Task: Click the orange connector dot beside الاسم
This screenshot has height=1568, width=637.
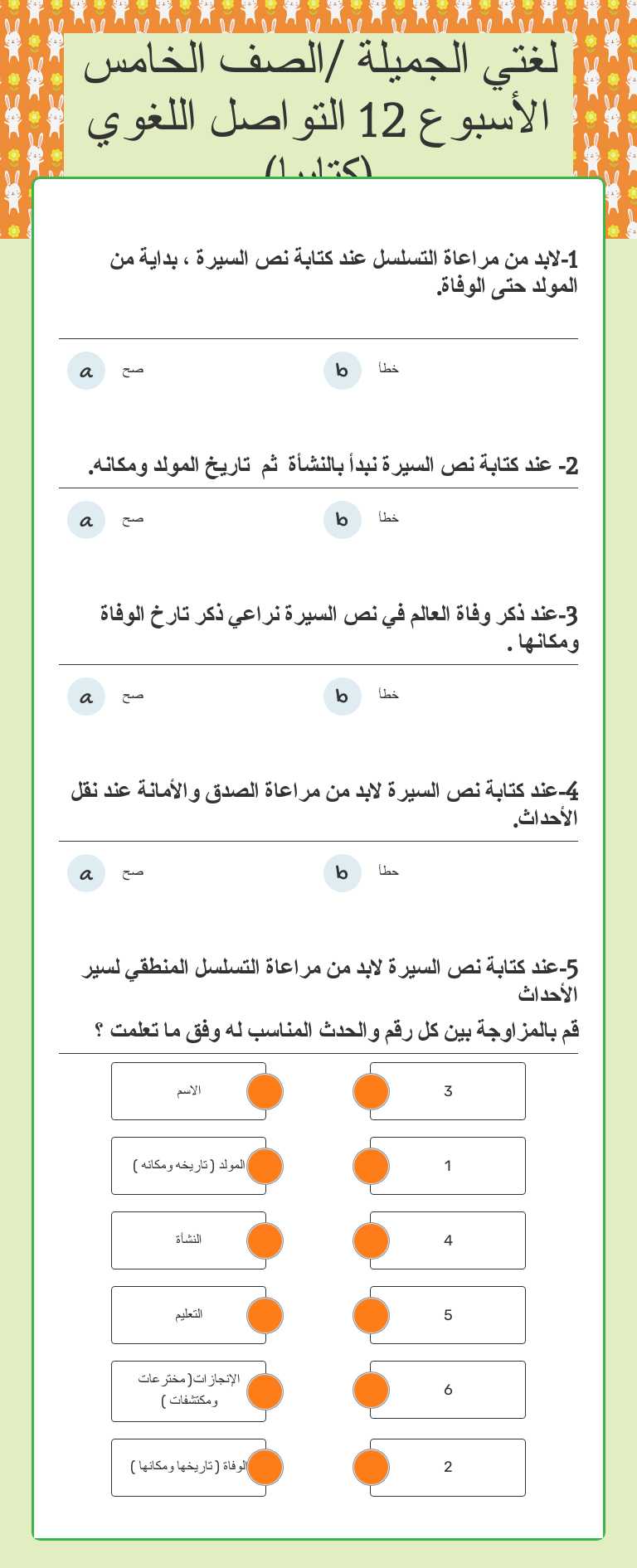Action: tap(264, 1091)
